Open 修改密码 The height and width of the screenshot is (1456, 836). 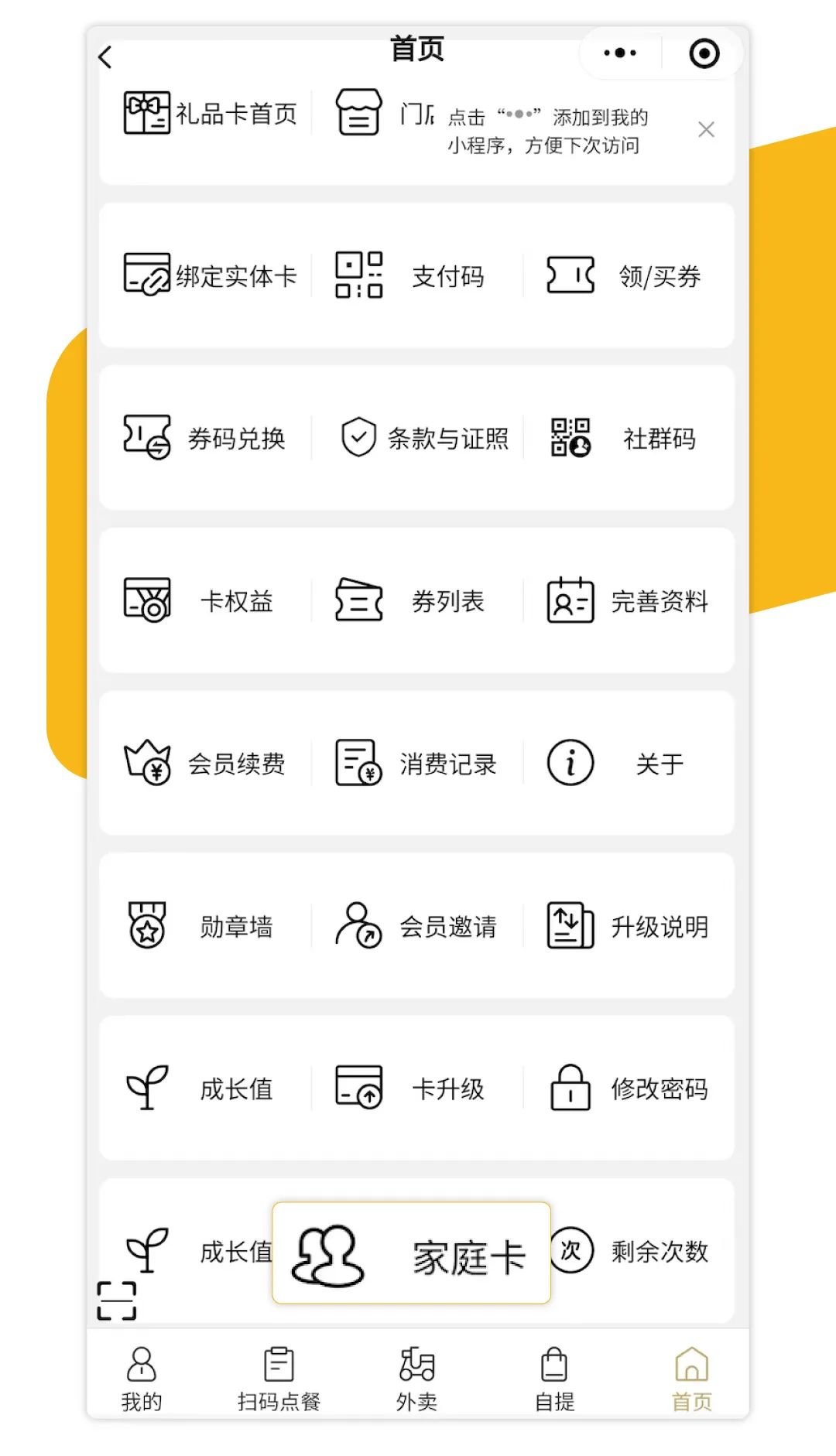628,1089
